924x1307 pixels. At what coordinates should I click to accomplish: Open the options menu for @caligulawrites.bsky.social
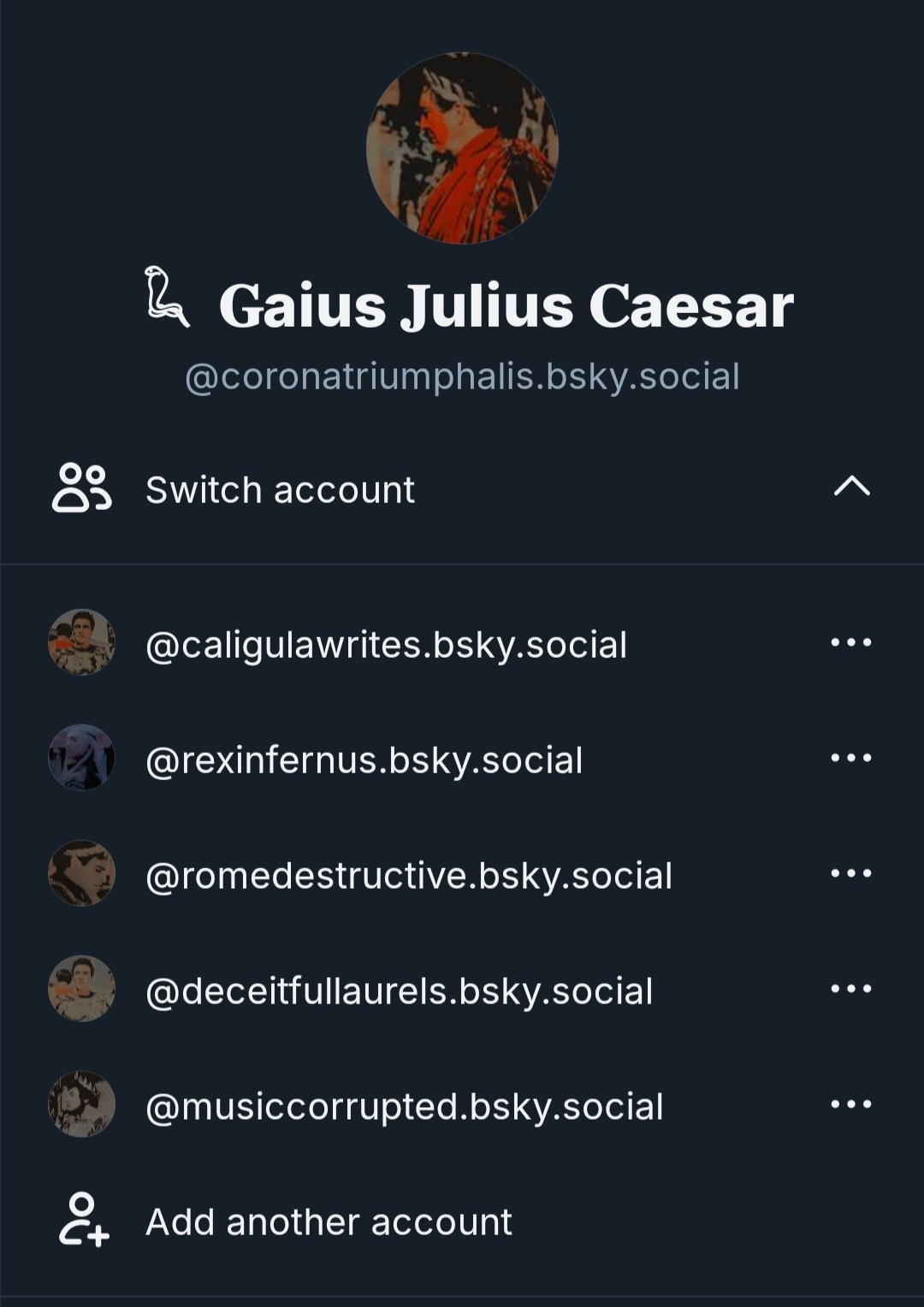[850, 642]
